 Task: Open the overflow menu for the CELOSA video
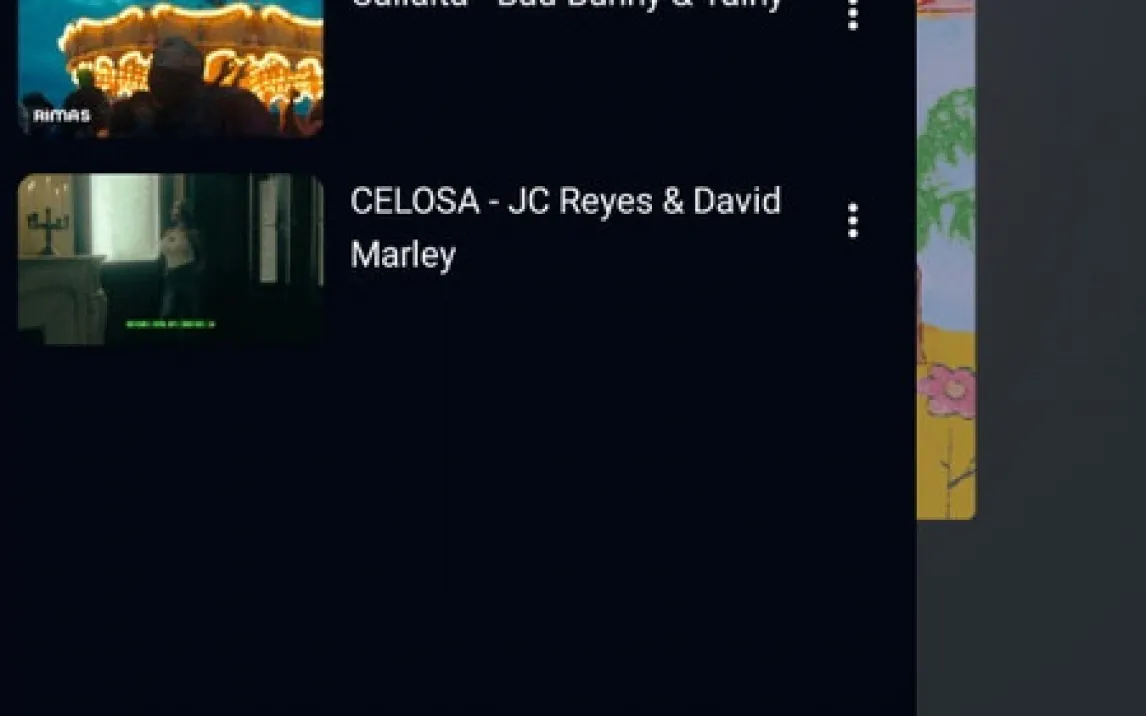852,221
